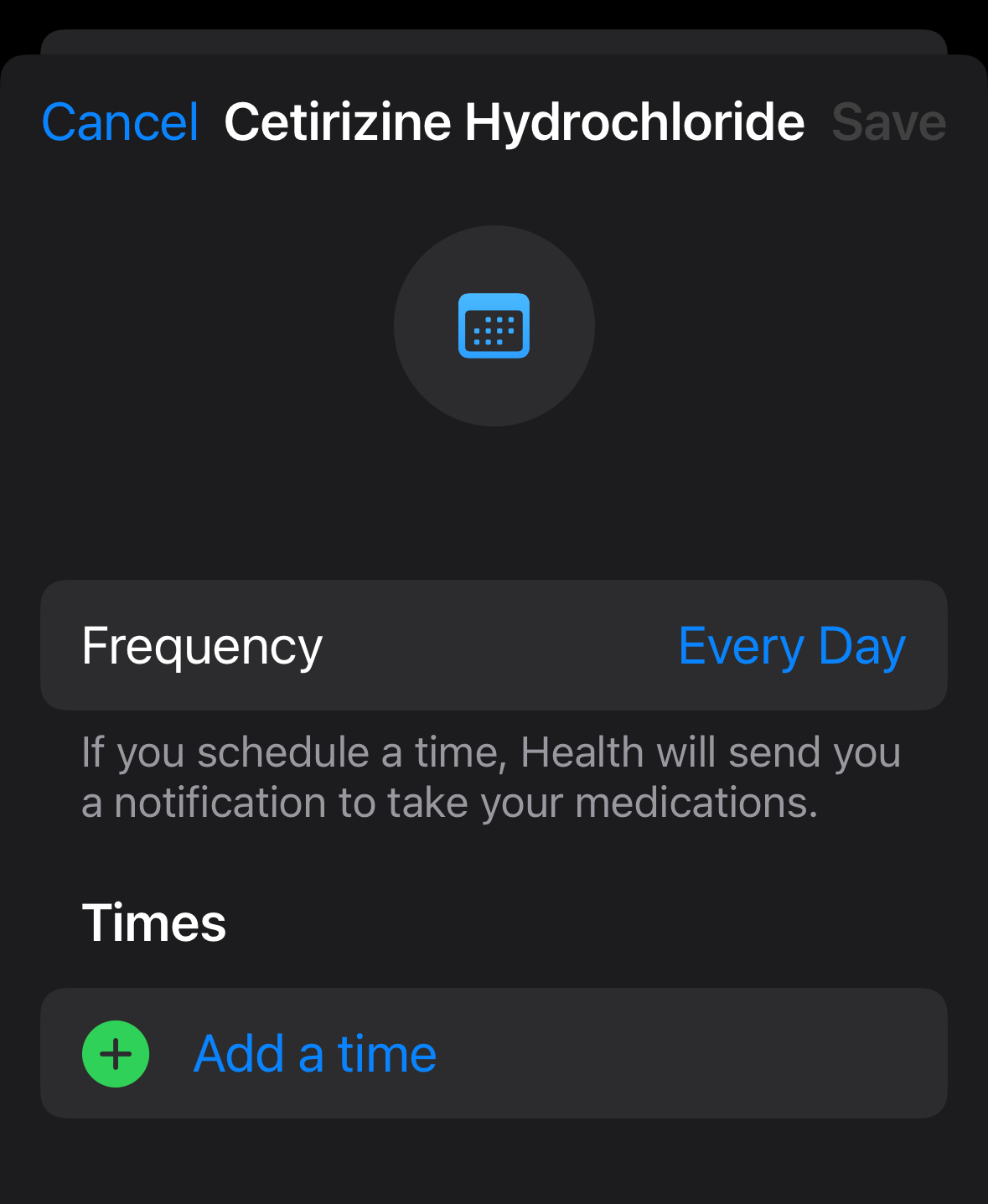Viewport: 988px width, 1204px height.
Task: Select the medication icon circle to change it
Action: coord(494,326)
